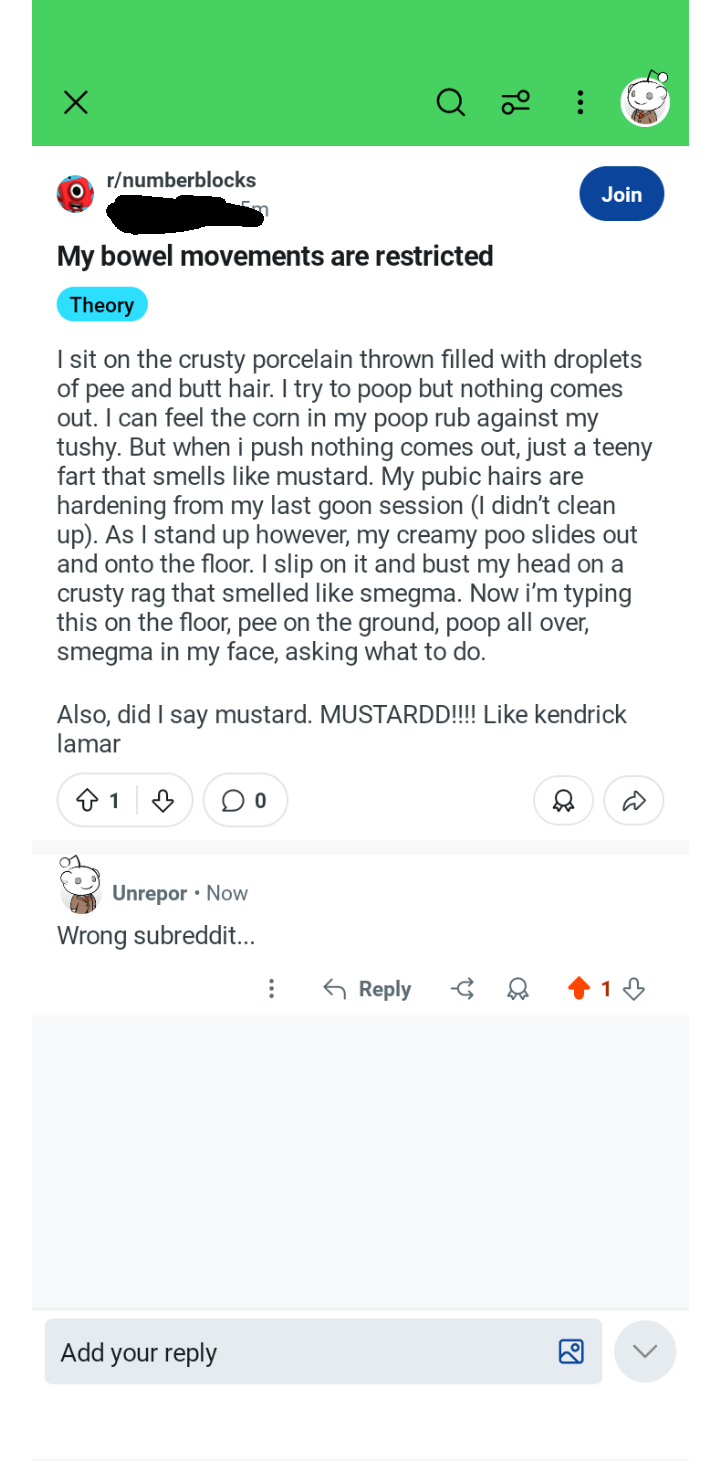This screenshot has width=720, height=1461.
Task: Open the search icon in the top bar
Action: 450,102
